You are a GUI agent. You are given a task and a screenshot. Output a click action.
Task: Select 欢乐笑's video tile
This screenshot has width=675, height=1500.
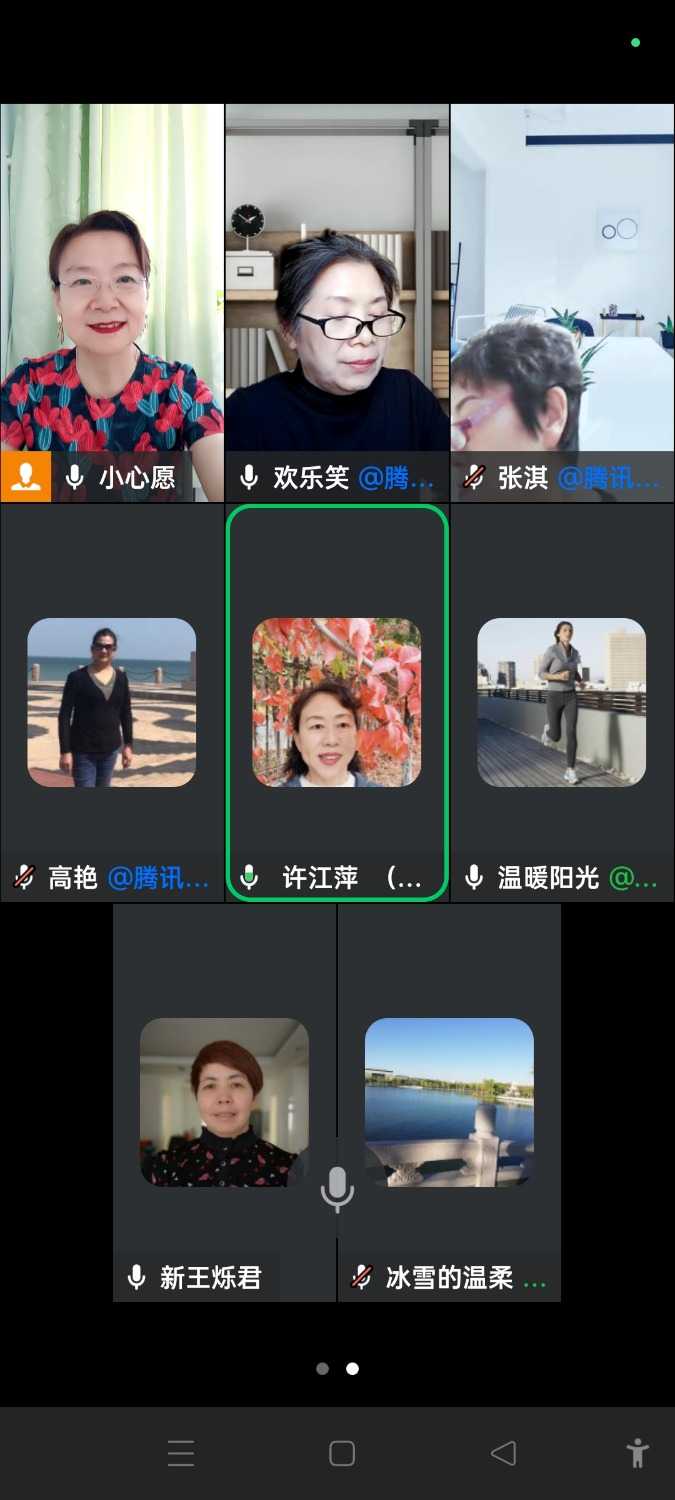coord(337,300)
